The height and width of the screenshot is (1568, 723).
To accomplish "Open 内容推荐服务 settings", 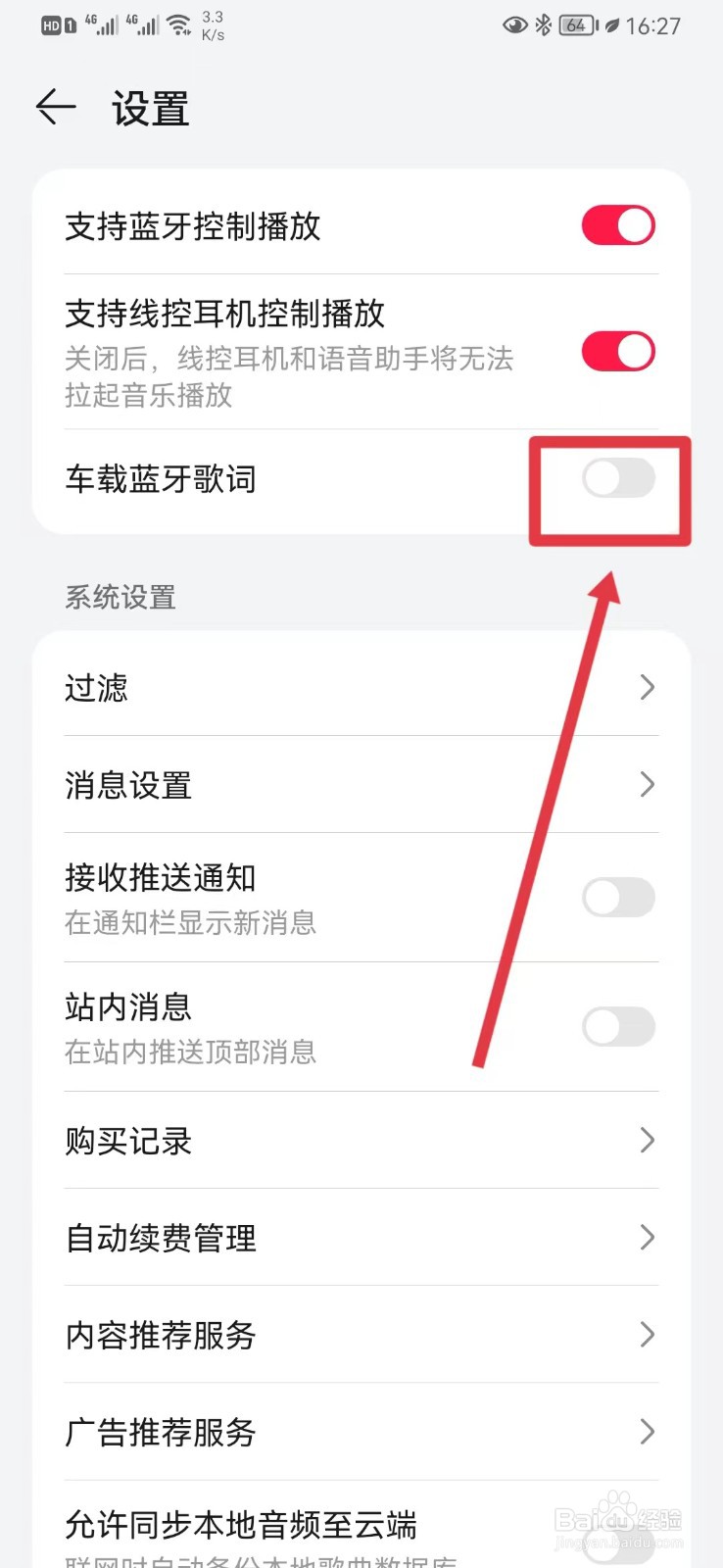I will coord(361,1335).
